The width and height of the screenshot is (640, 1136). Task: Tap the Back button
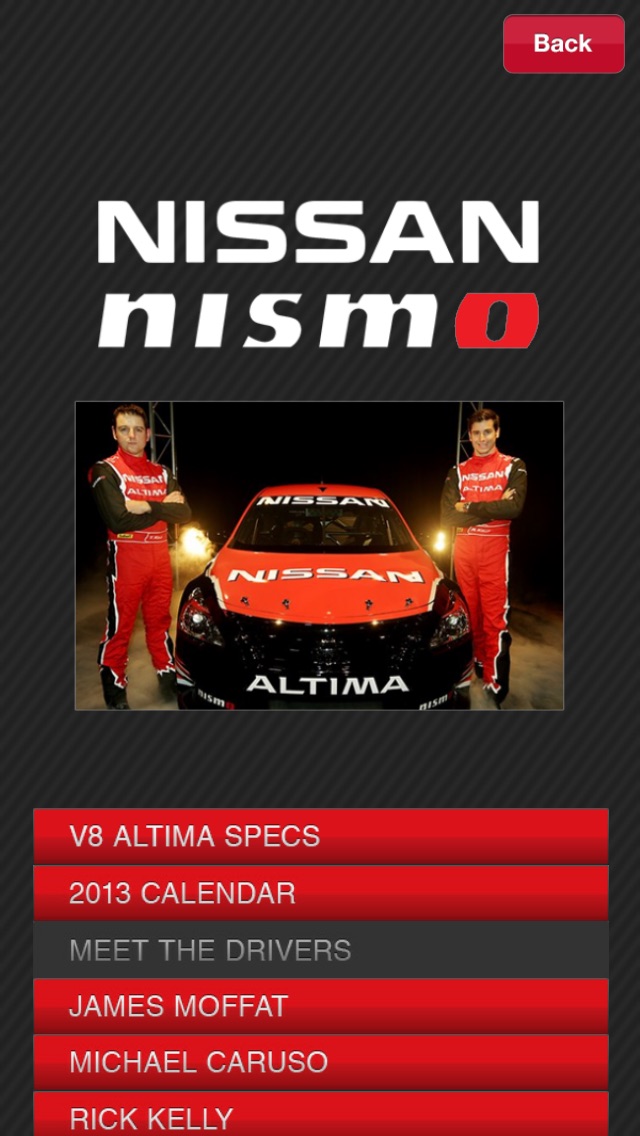point(564,43)
